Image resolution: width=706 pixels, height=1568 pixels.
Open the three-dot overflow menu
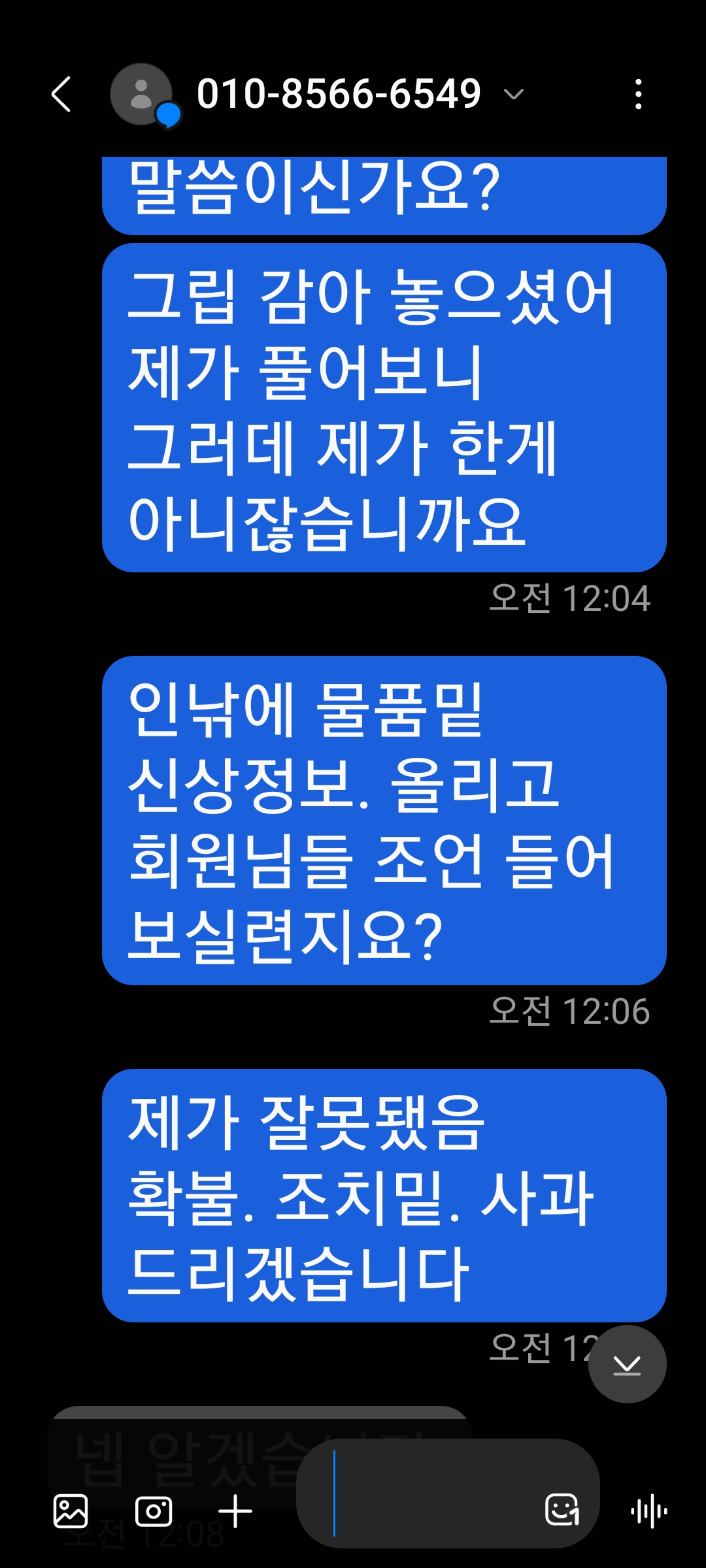(x=638, y=94)
